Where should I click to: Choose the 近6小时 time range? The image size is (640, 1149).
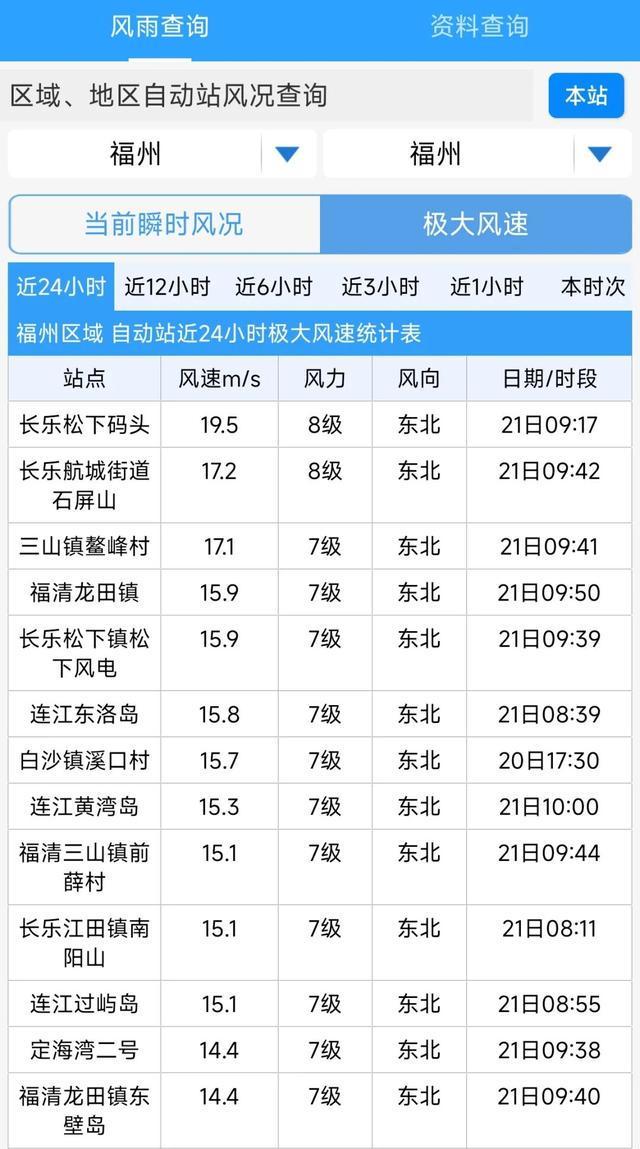point(274,287)
